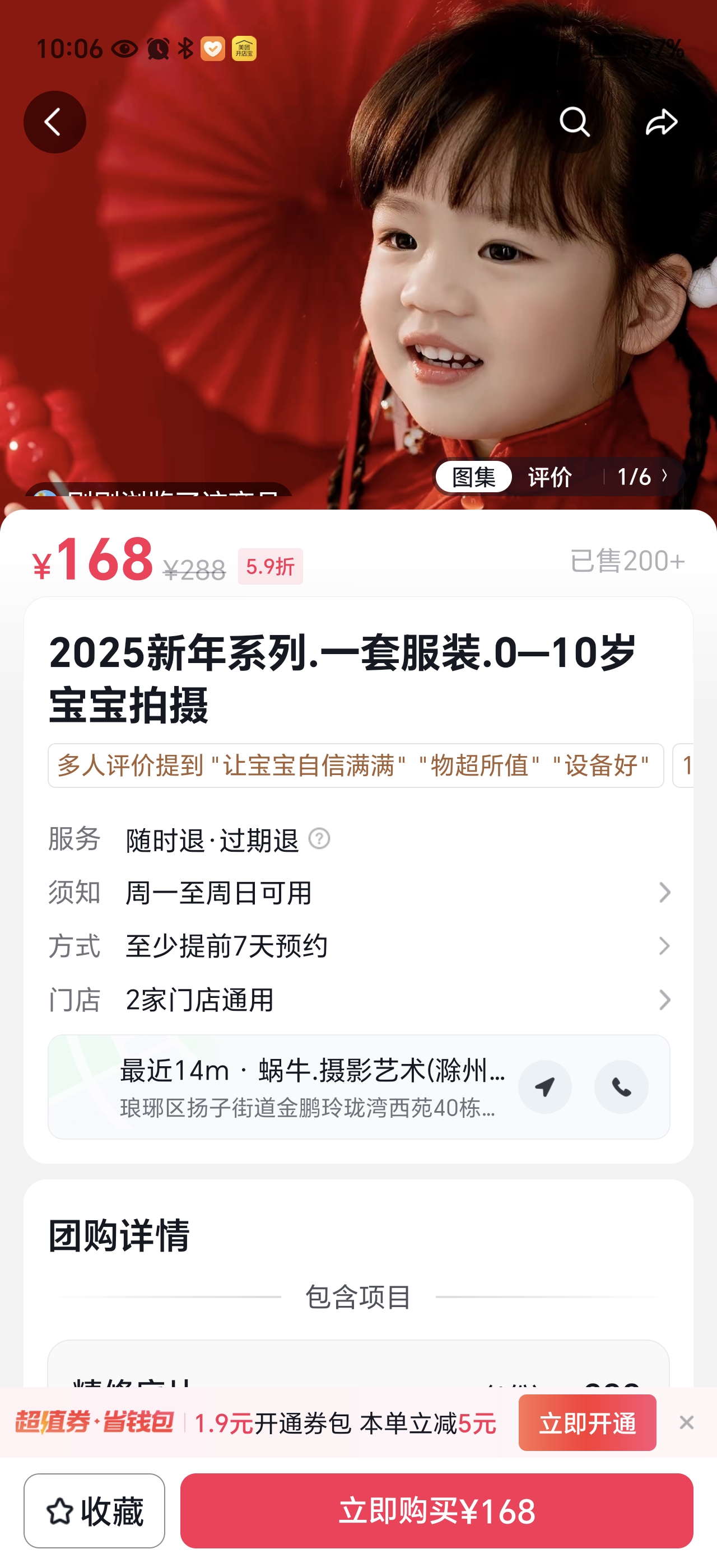Go back using the top-left arrow
717x1568 pixels.
click(54, 122)
